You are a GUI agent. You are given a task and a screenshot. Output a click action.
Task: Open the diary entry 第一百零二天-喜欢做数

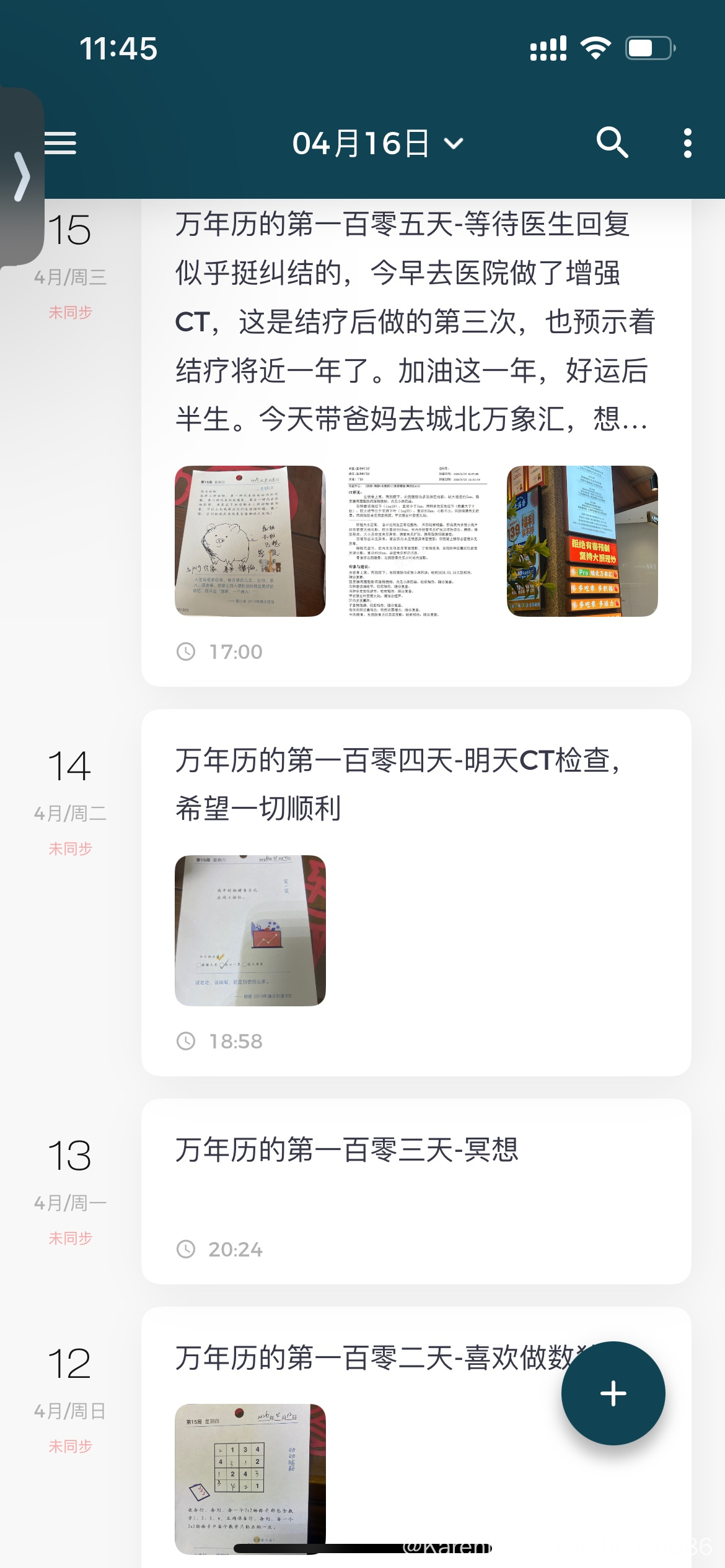pos(372,1359)
